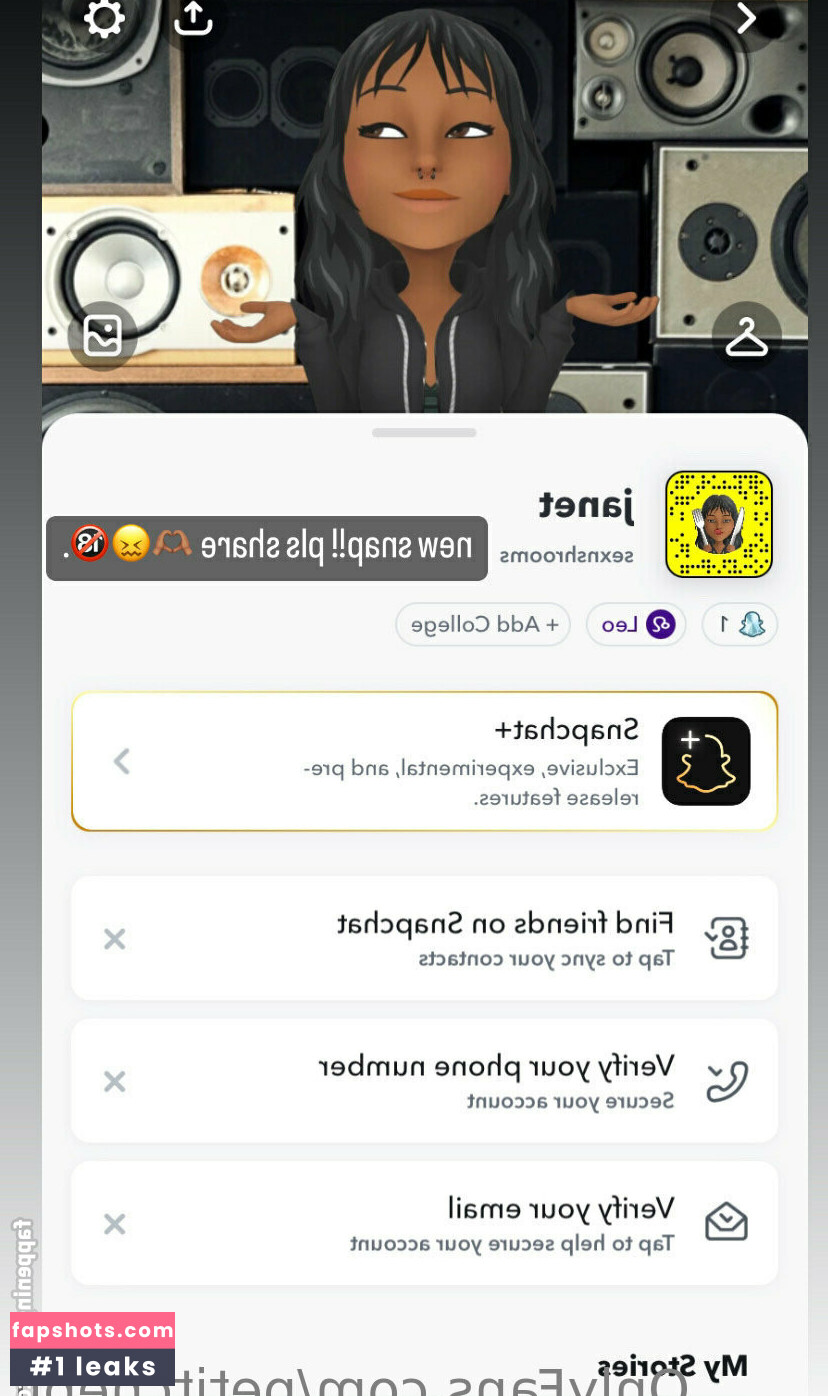The height and width of the screenshot is (1396, 828).
Task: Tap the Snapcode next to janet's name
Action: pyautogui.click(x=719, y=525)
